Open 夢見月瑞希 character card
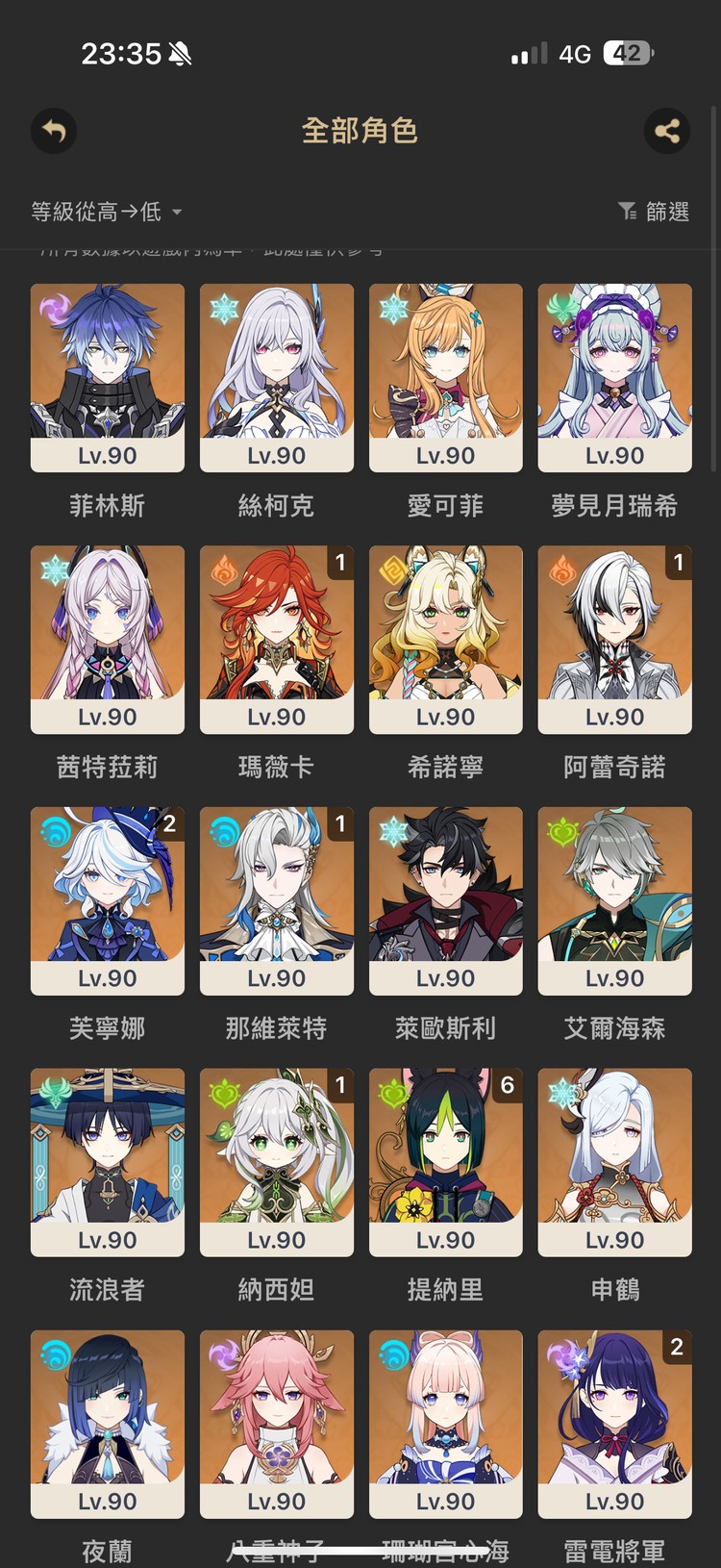Image resolution: width=721 pixels, height=1568 pixels. (615, 377)
